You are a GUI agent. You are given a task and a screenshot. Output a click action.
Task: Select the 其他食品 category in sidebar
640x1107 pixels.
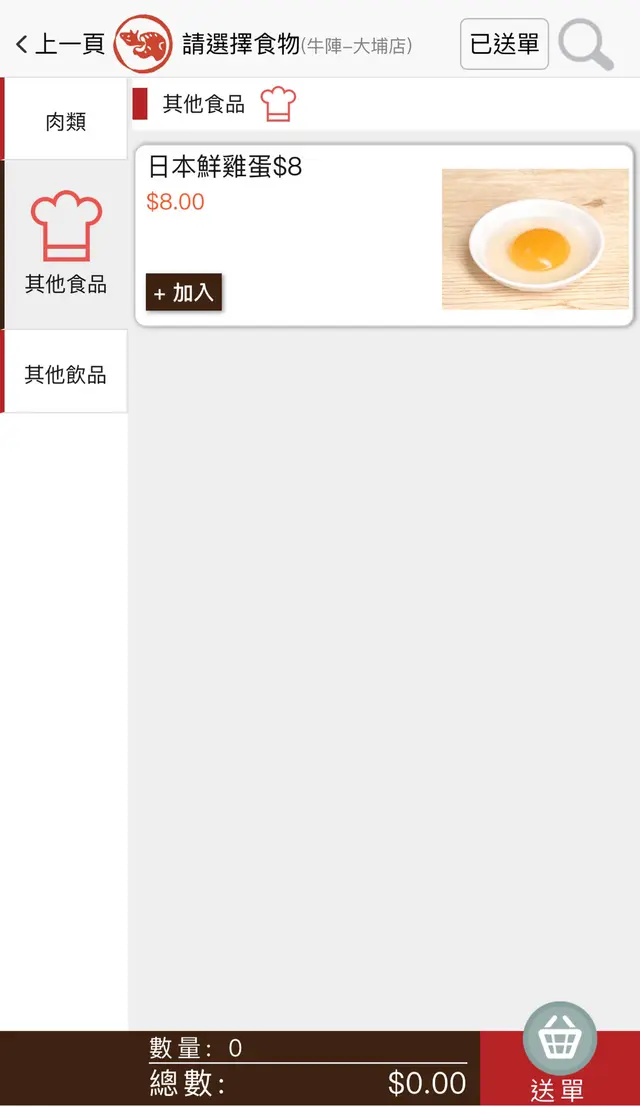tap(66, 245)
